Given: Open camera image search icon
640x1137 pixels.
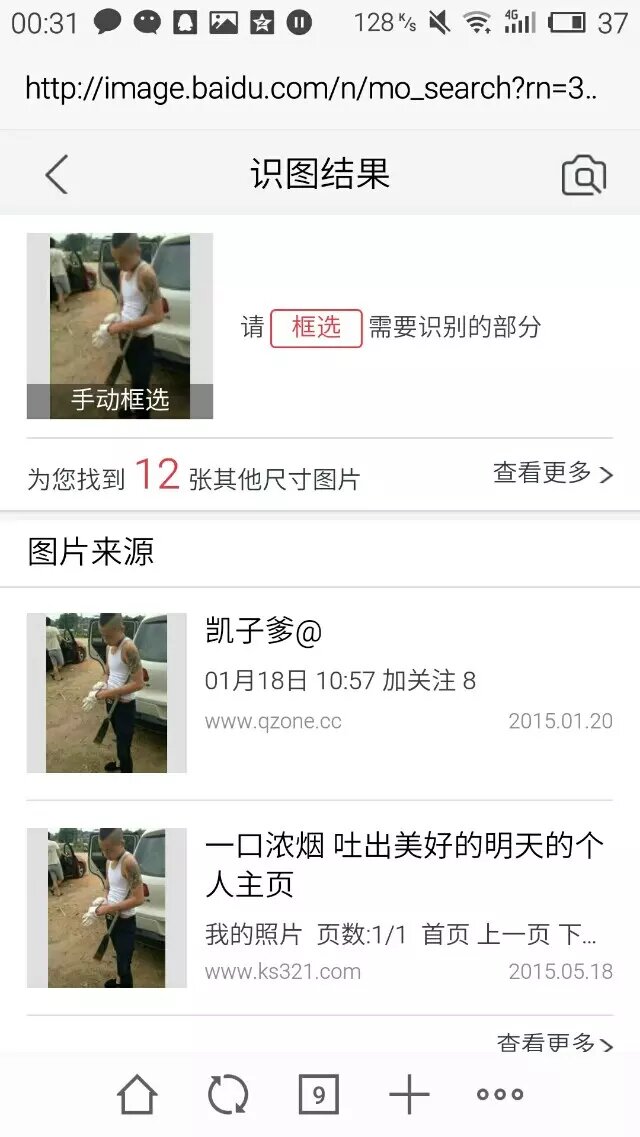Looking at the screenshot, I should coord(583,176).
